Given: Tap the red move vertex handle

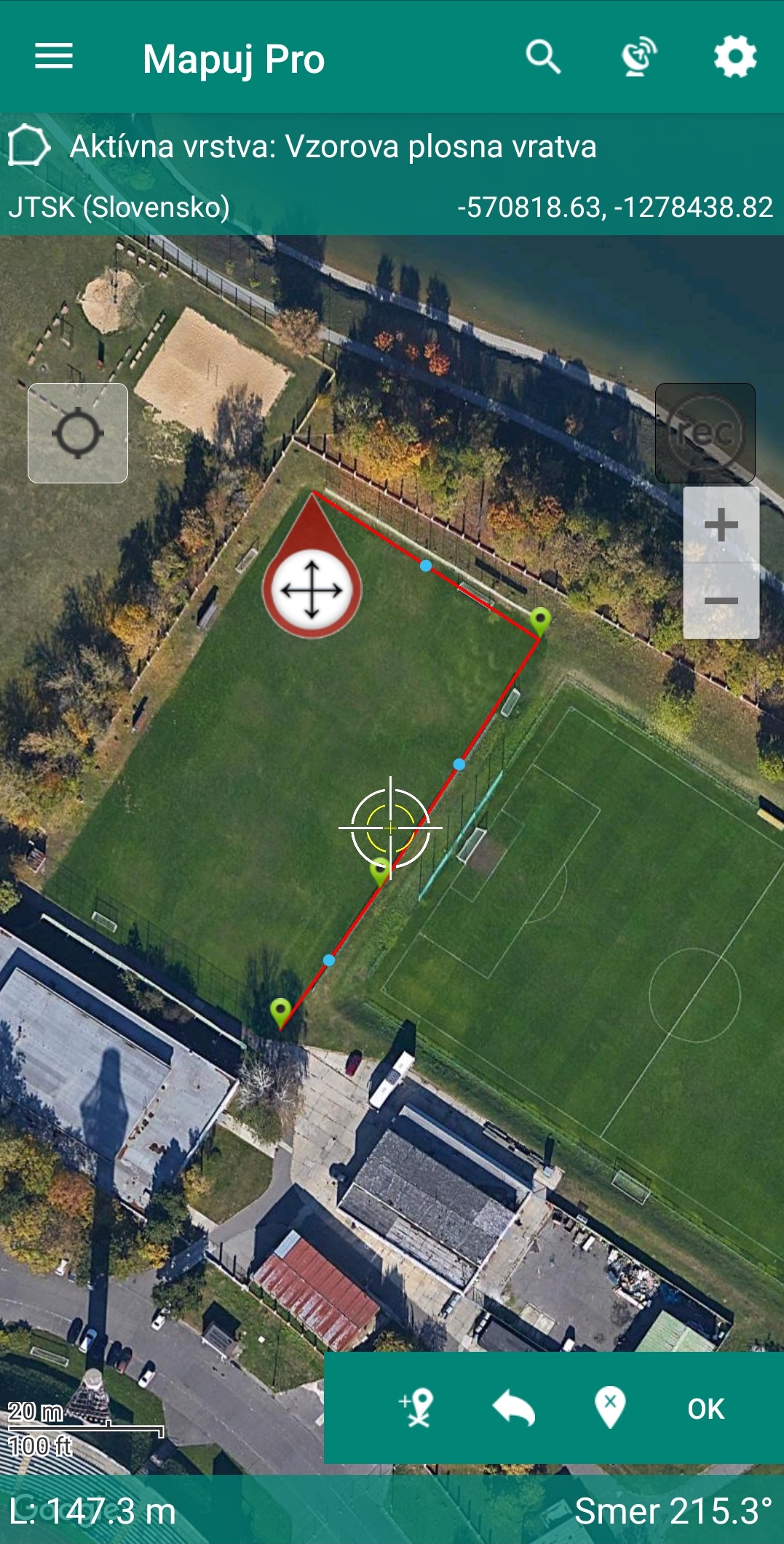Looking at the screenshot, I should click(x=312, y=589).
